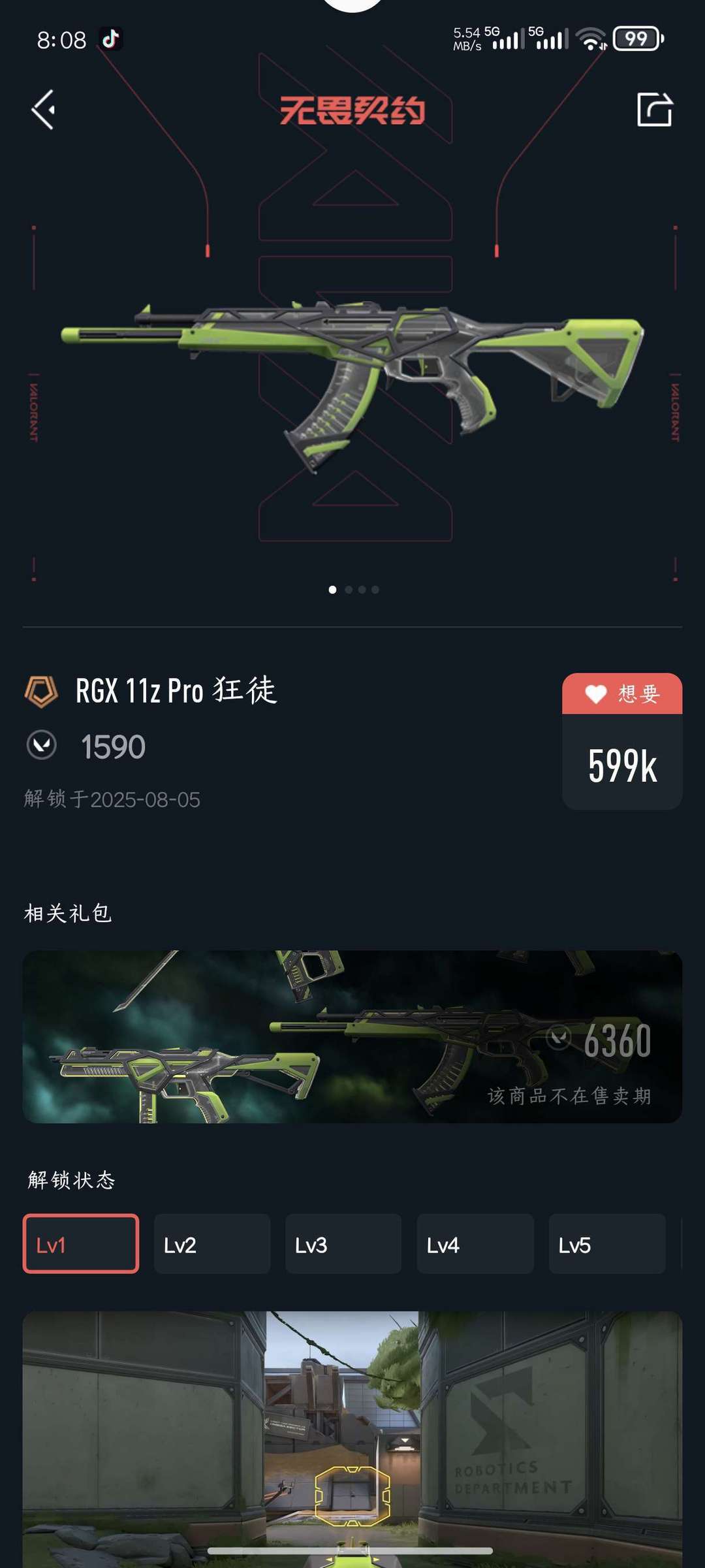Image resolution: width=705 pixels, height=1568 pixels.
Task: Switch to the Lv5 unlock level
Action: (606, 1244)
